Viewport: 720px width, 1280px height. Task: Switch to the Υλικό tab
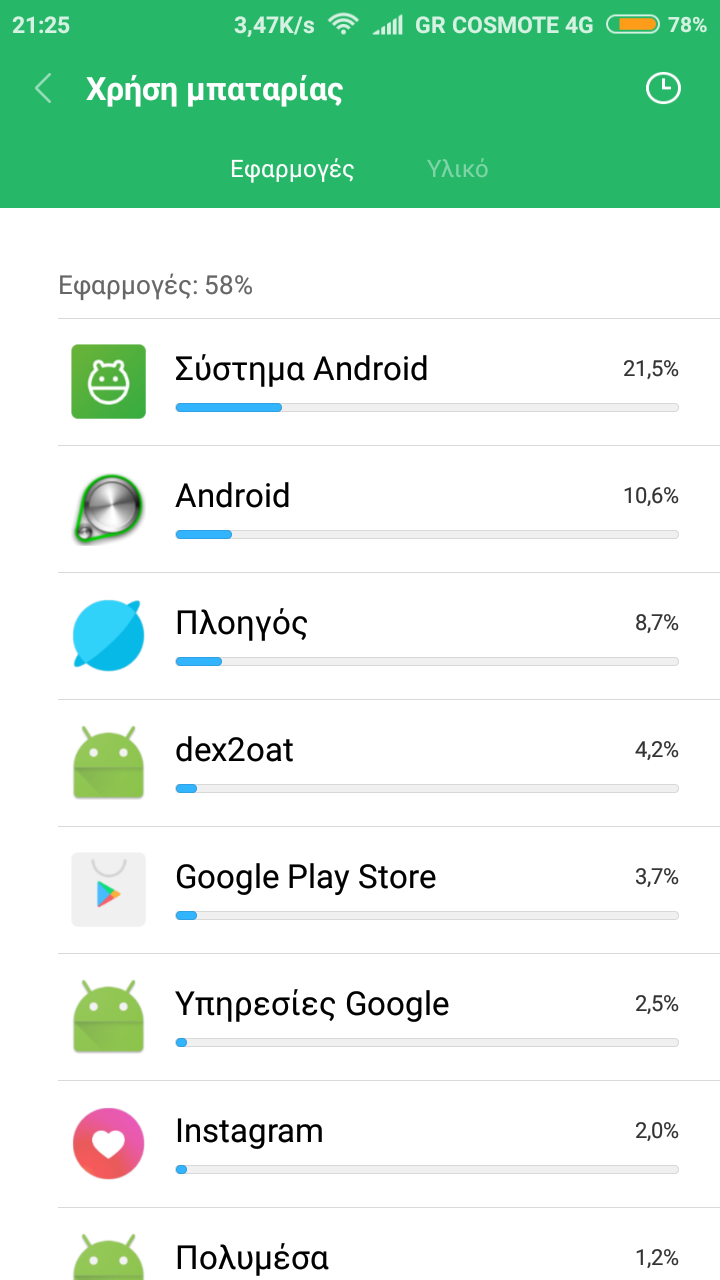coord(457,169)
